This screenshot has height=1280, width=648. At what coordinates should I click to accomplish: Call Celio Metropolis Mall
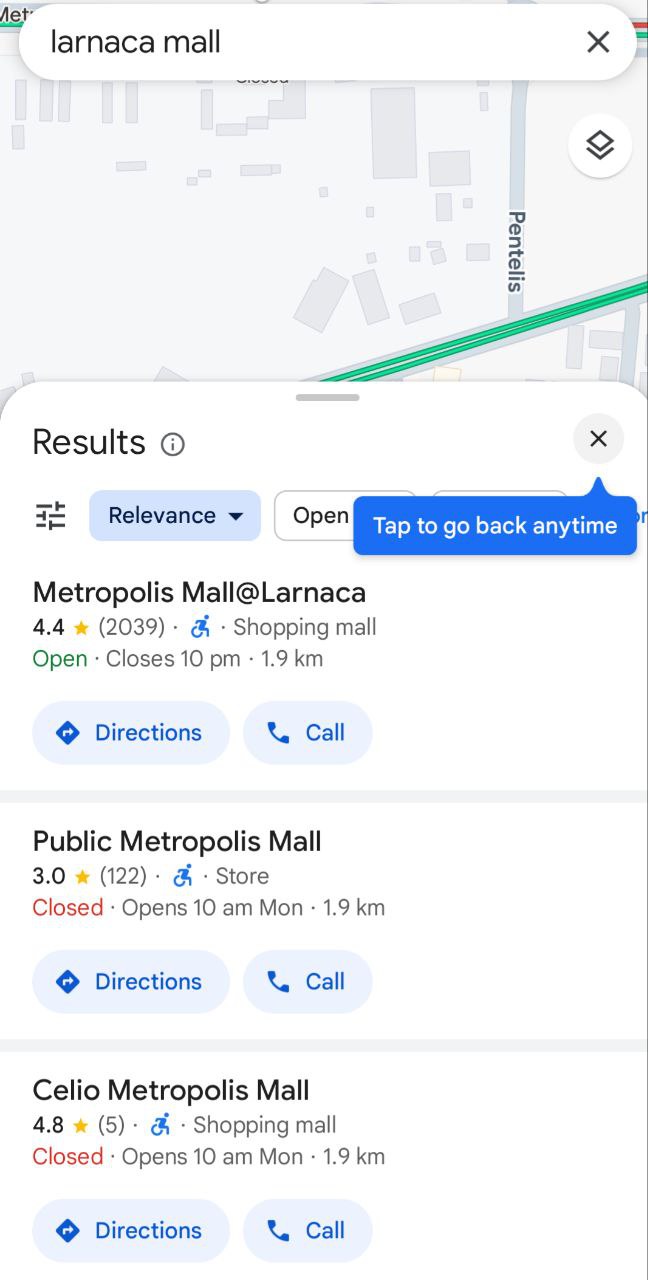(308, 1231)
